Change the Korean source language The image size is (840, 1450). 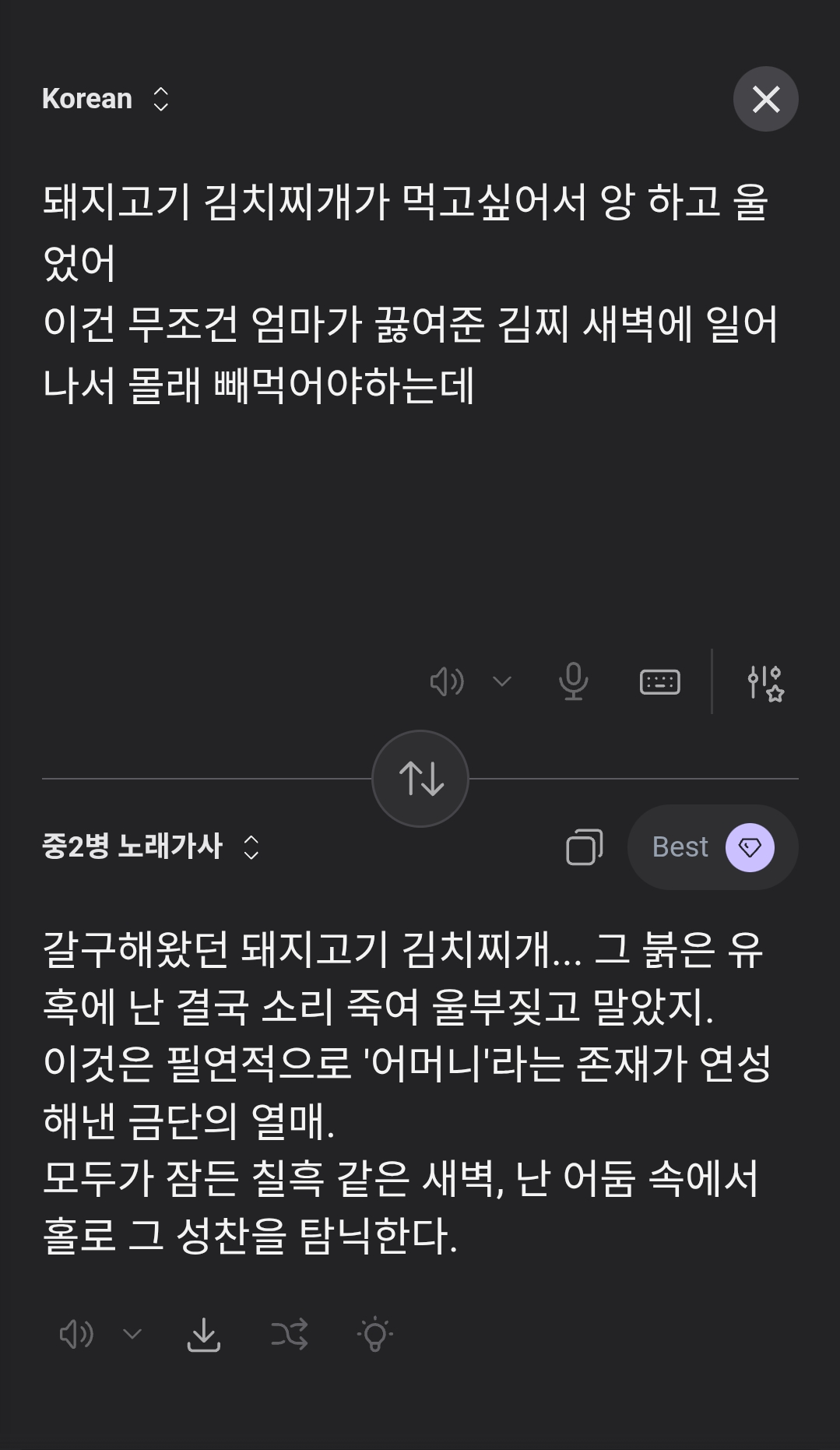tap(105, 99)
